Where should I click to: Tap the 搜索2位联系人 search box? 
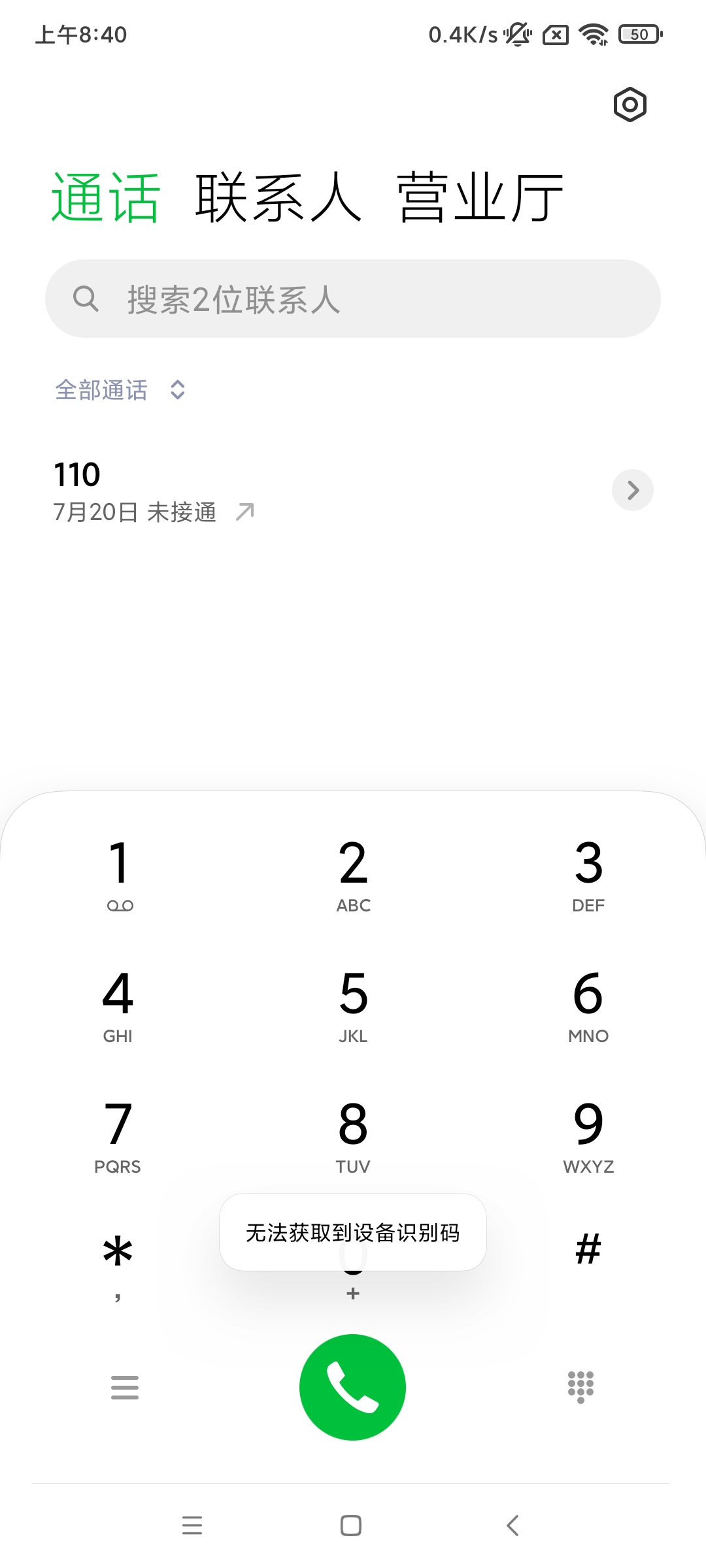click(353, 299)
